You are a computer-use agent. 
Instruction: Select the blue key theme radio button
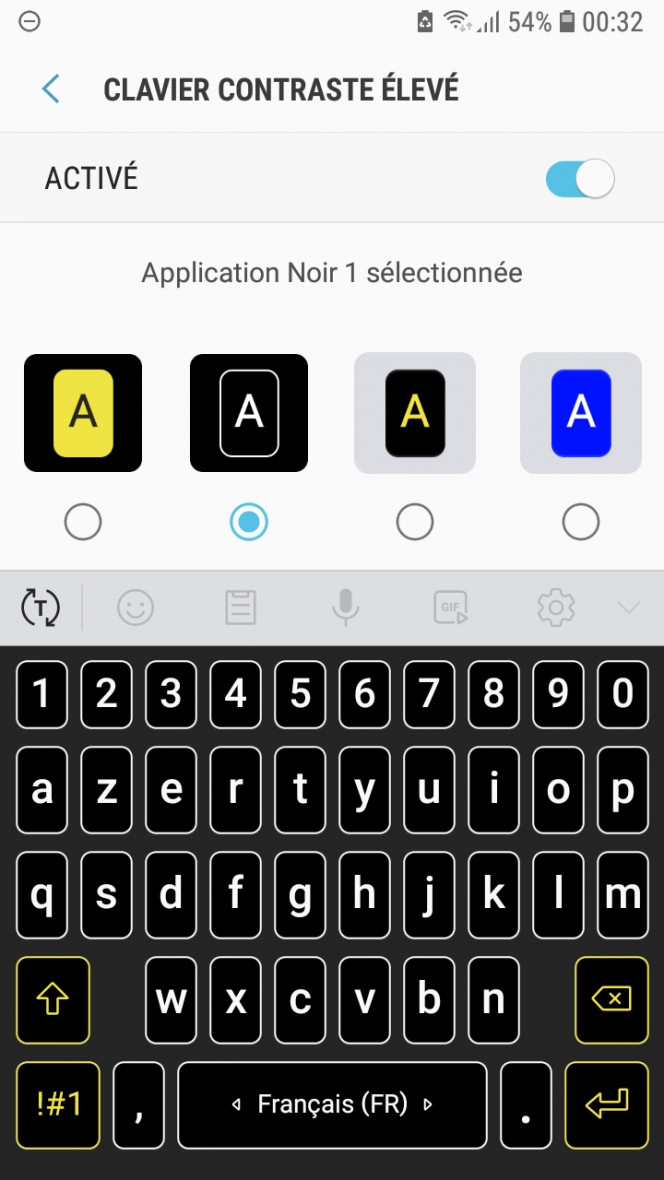[x=581, y=521]
